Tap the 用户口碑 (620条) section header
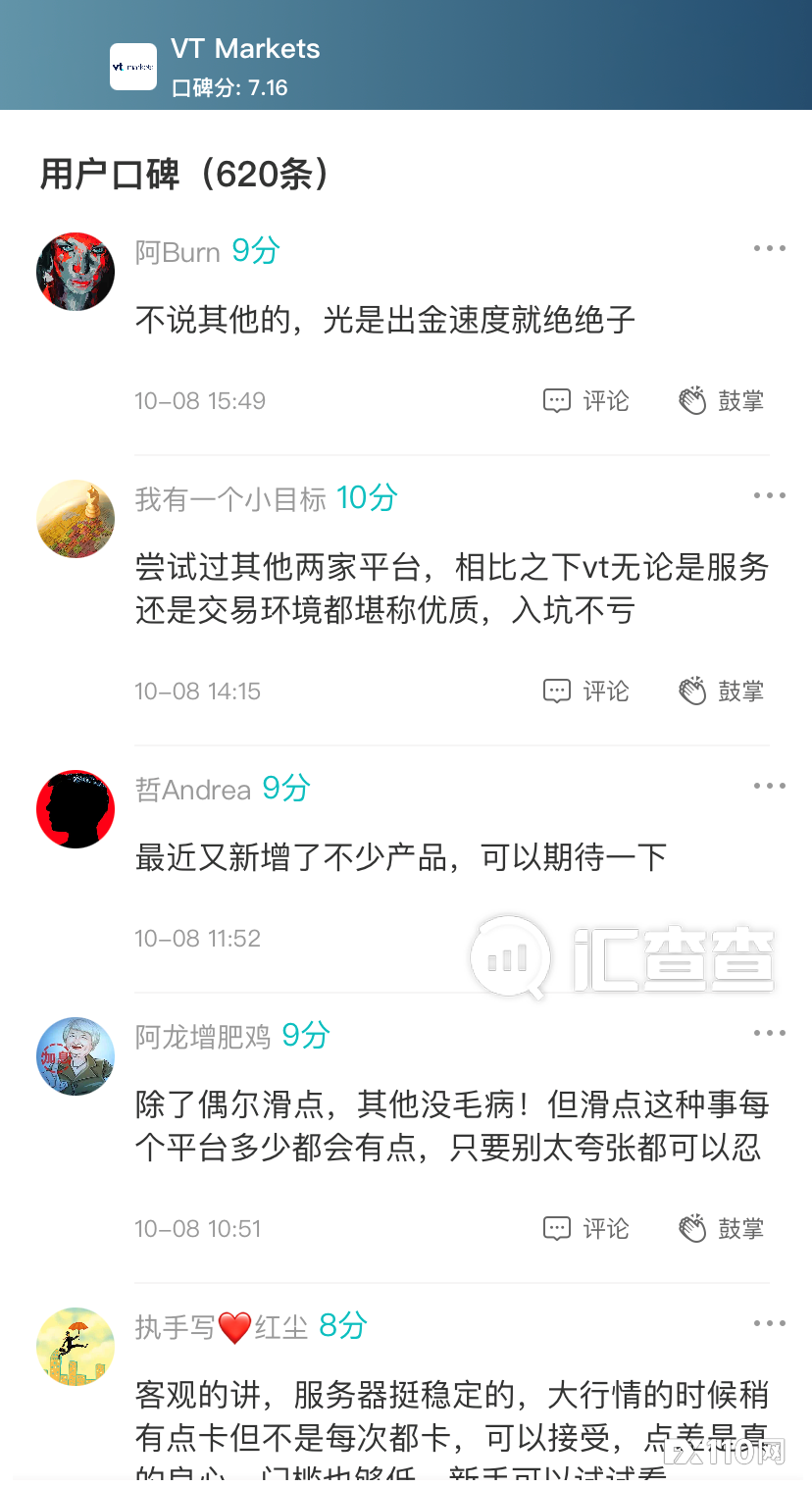The image size is (812, 1487). click(x=181, y=175)
